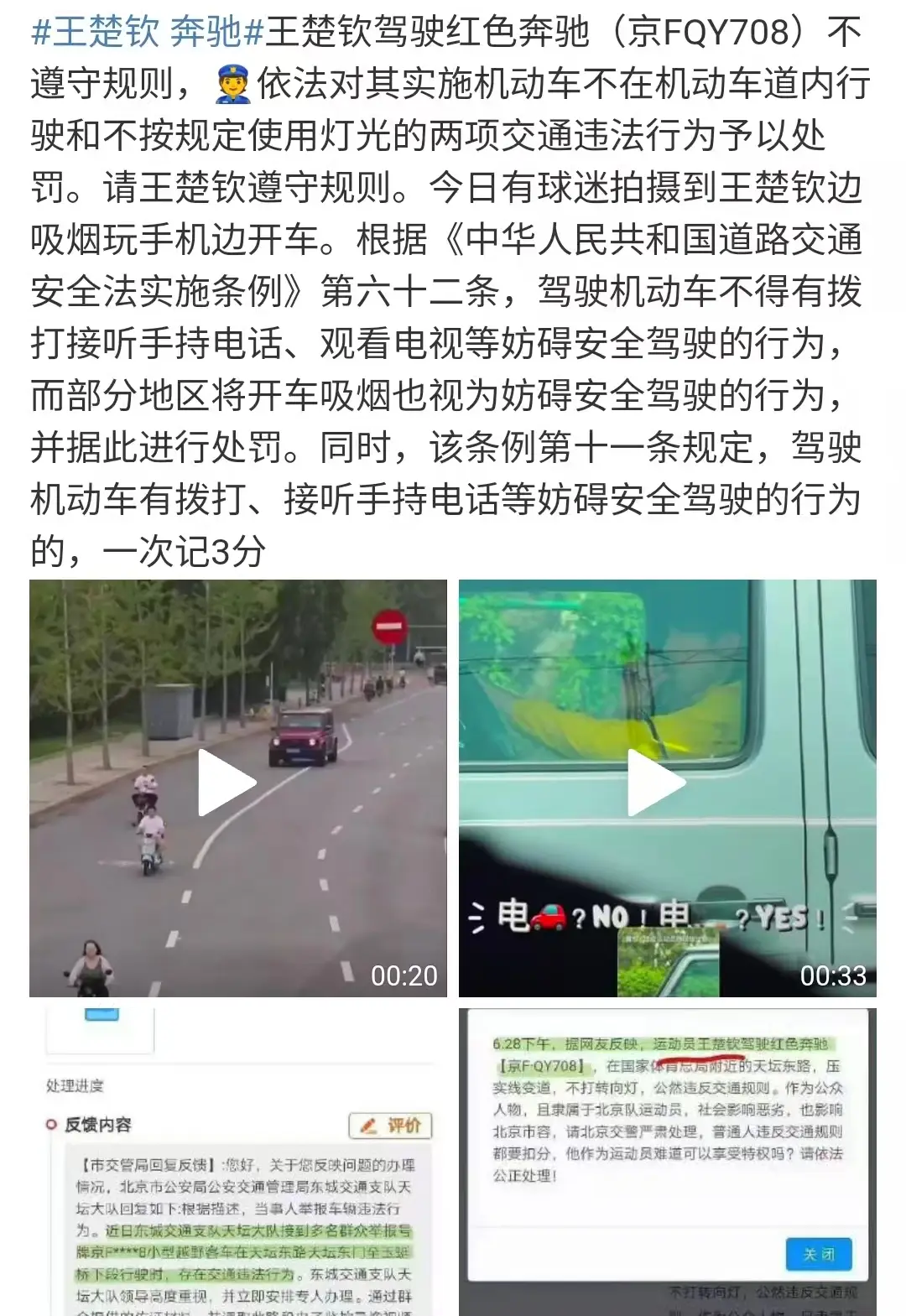Open the image with the 6.28下午 complaint text
The width and height of the screenshot is (906, 1316).
click(x=668, y=1162)
